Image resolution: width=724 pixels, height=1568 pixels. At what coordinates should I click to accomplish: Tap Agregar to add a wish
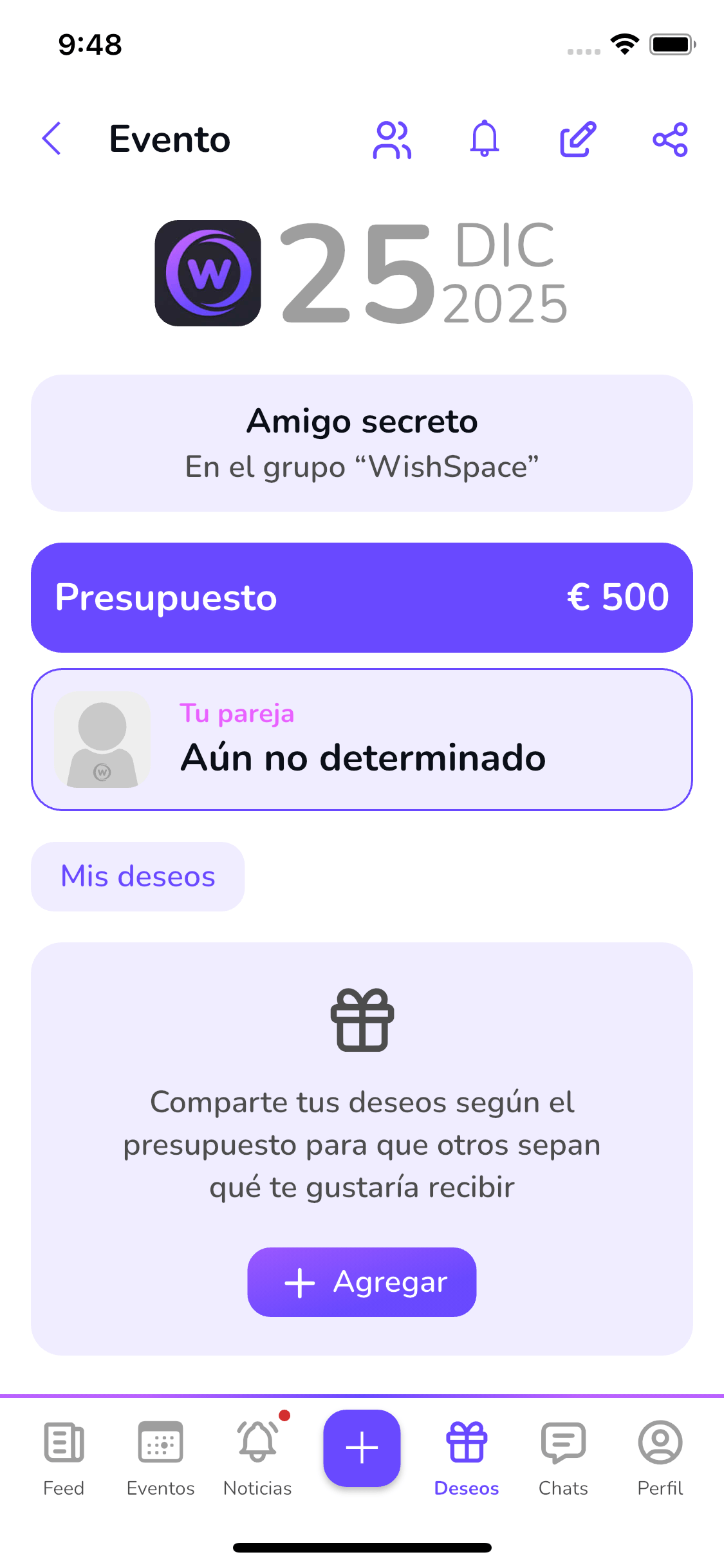[x=362, y=1282]
